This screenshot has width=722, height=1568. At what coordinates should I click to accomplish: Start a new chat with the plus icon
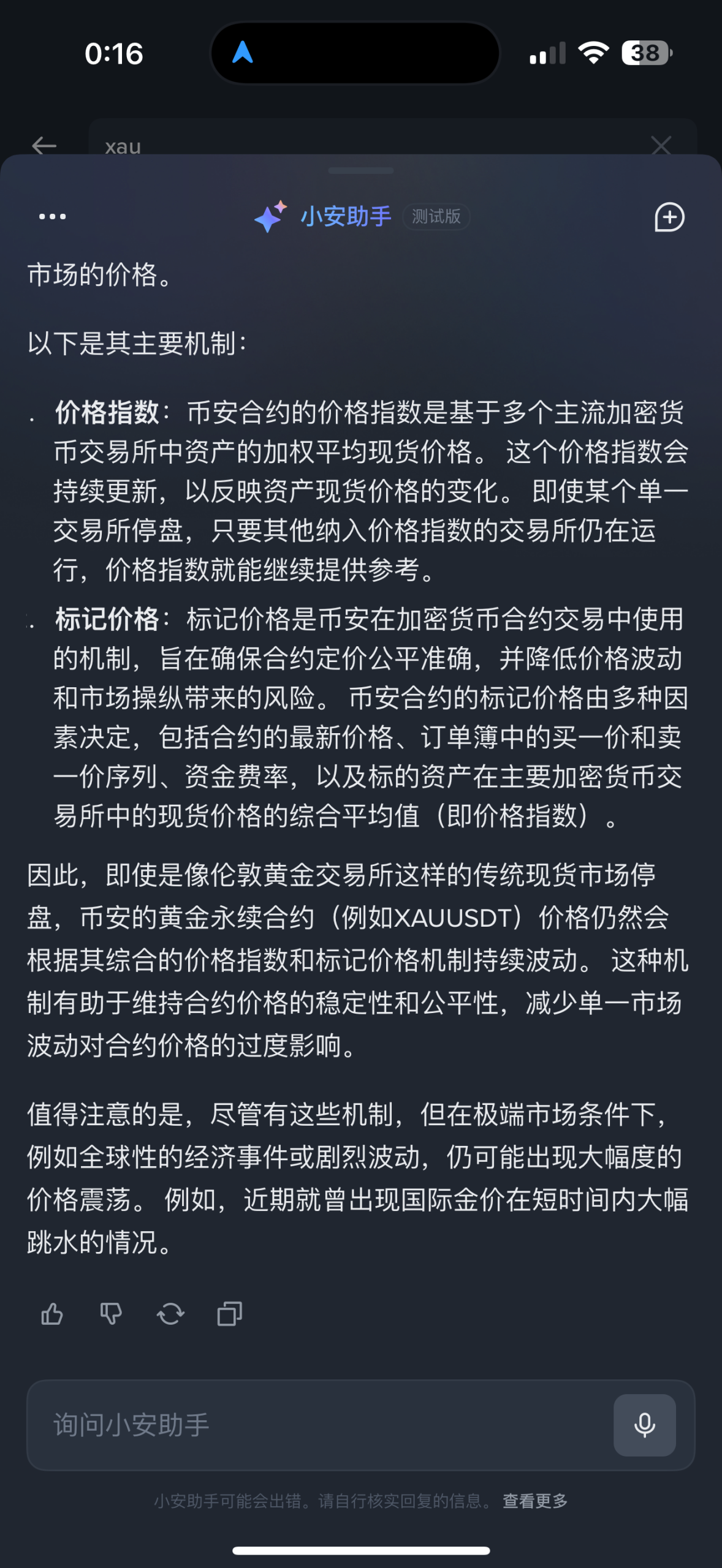pyautogui.click(x=669, y=217)
